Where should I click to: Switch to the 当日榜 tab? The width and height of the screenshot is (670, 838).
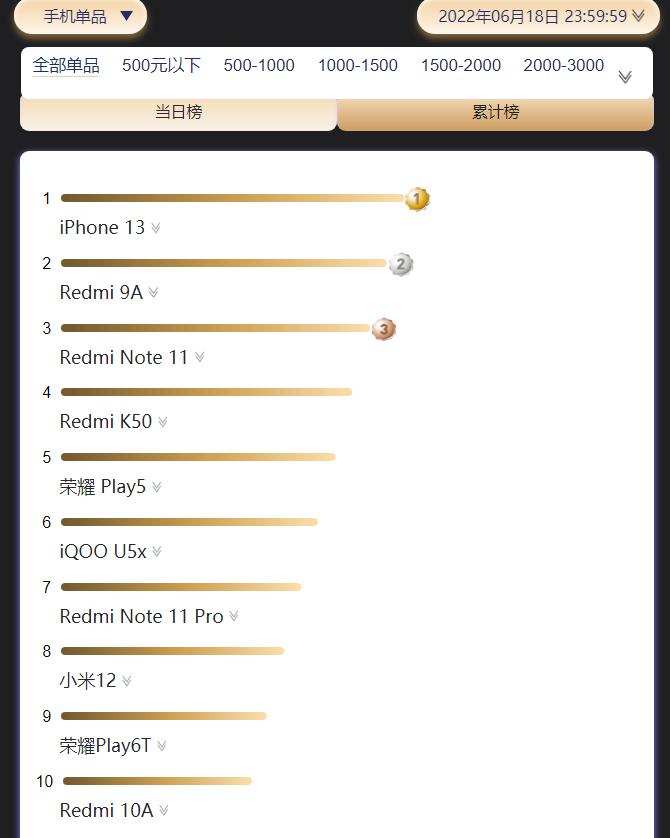coord(178,113)
